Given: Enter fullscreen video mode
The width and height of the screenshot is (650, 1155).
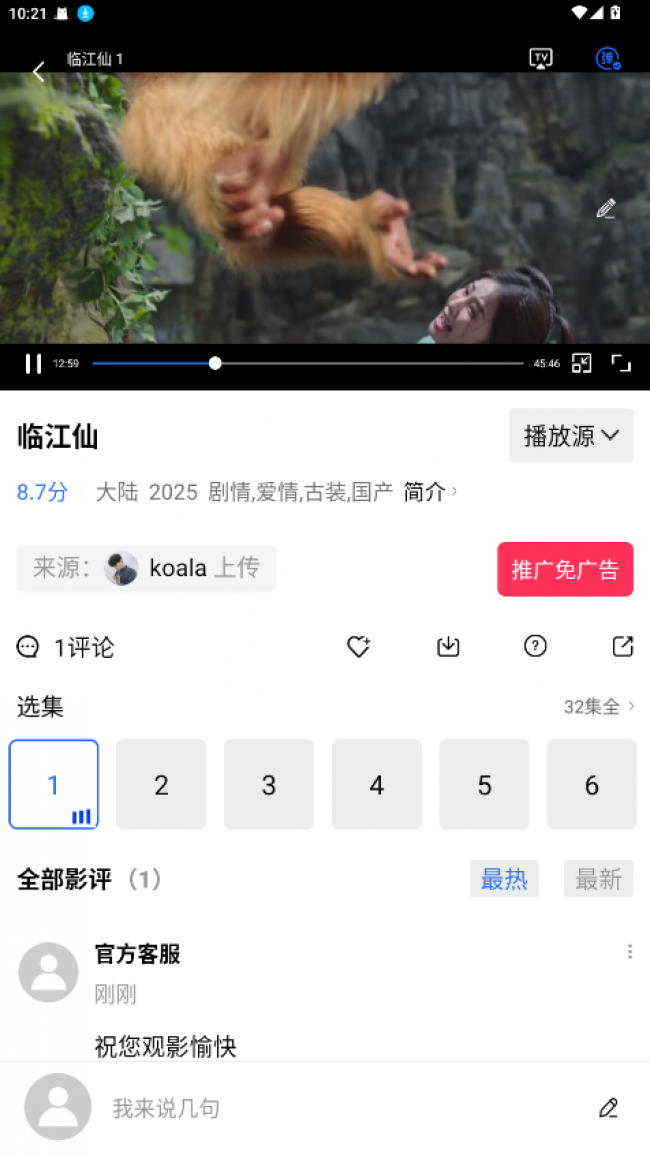Looking at the screenshot, I should [x=621, y=364].
